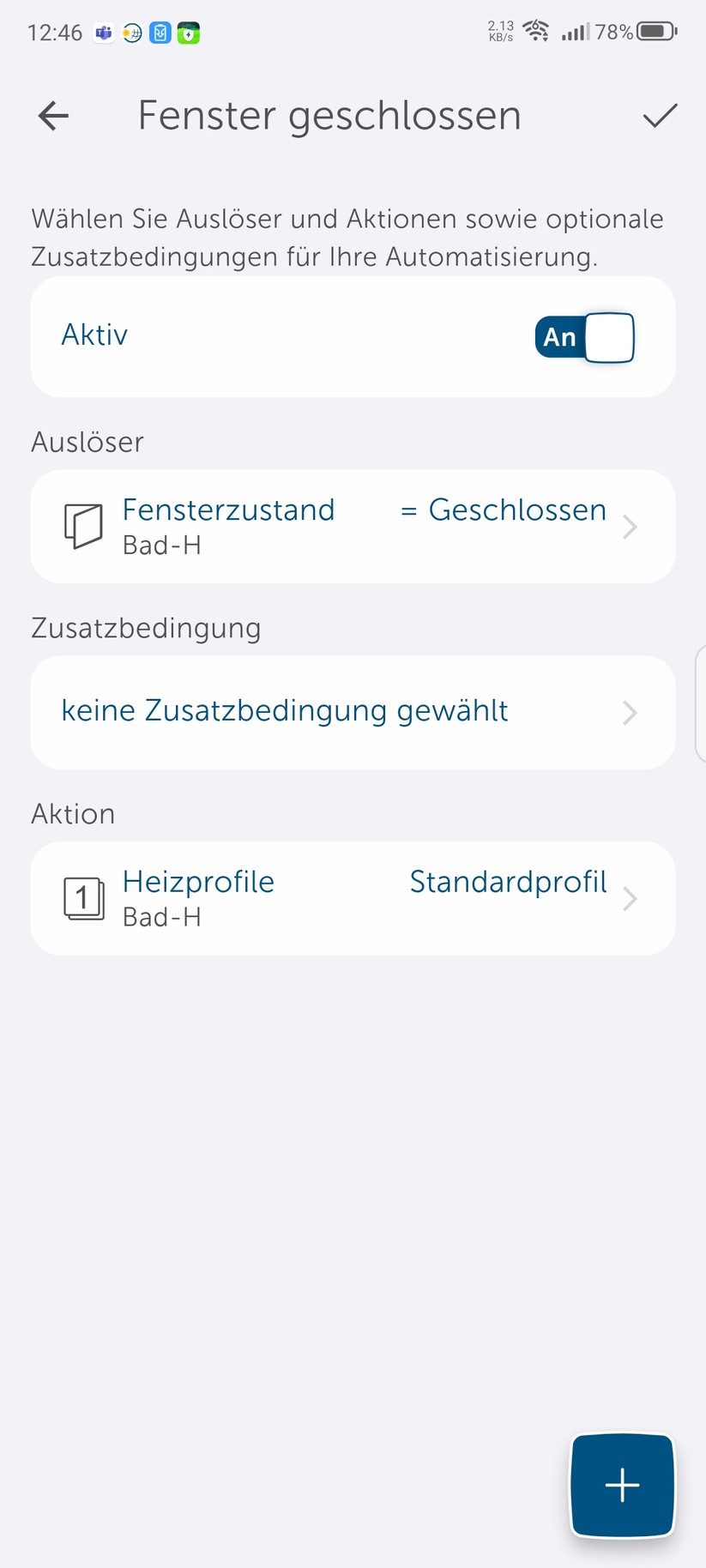The width and height of the screenshot is (706, 1568).
Task: Open Zusatzbedingung options via the chevron
Action: tap(631, 712)
